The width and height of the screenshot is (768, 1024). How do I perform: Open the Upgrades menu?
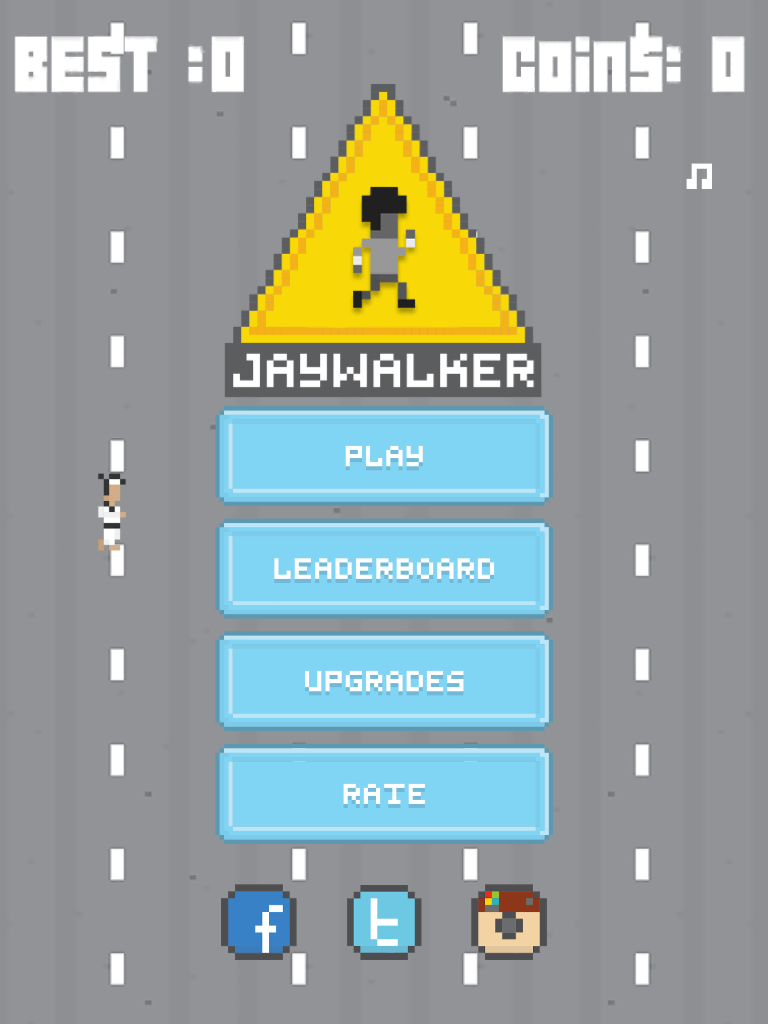pyautogui.click(x=384, y=682)
